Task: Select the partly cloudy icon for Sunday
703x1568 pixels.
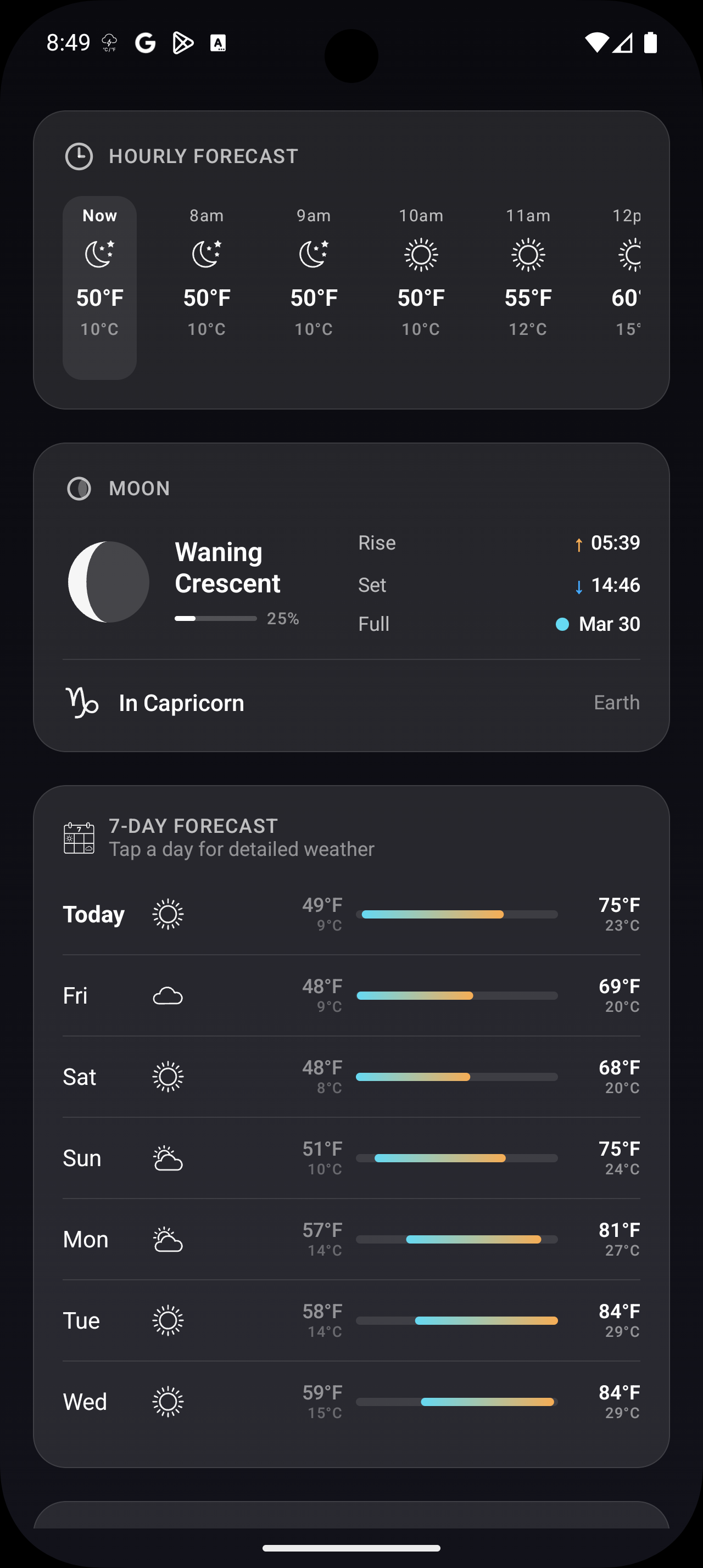Action: (168, 1157)
